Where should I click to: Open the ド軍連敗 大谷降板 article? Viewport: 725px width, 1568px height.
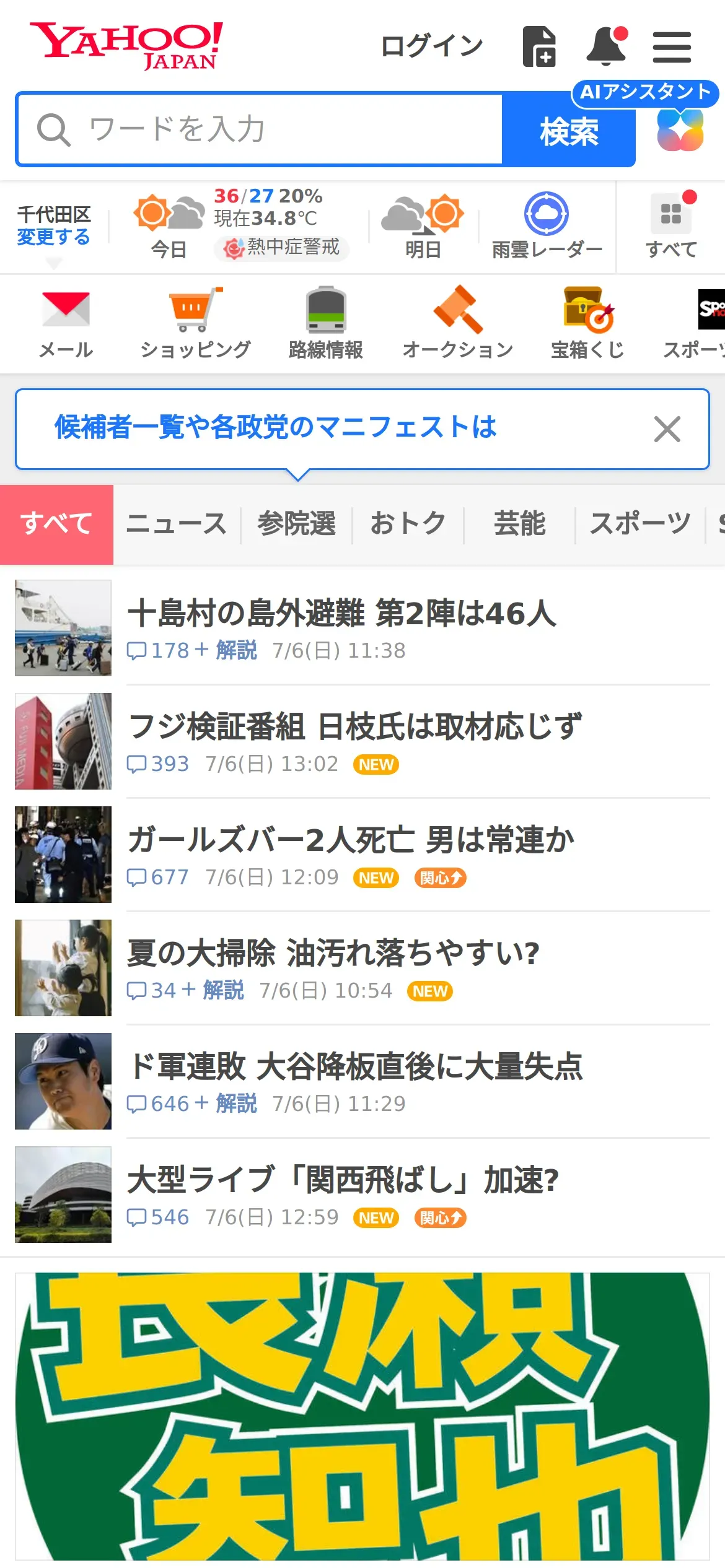click(354, 1067)
